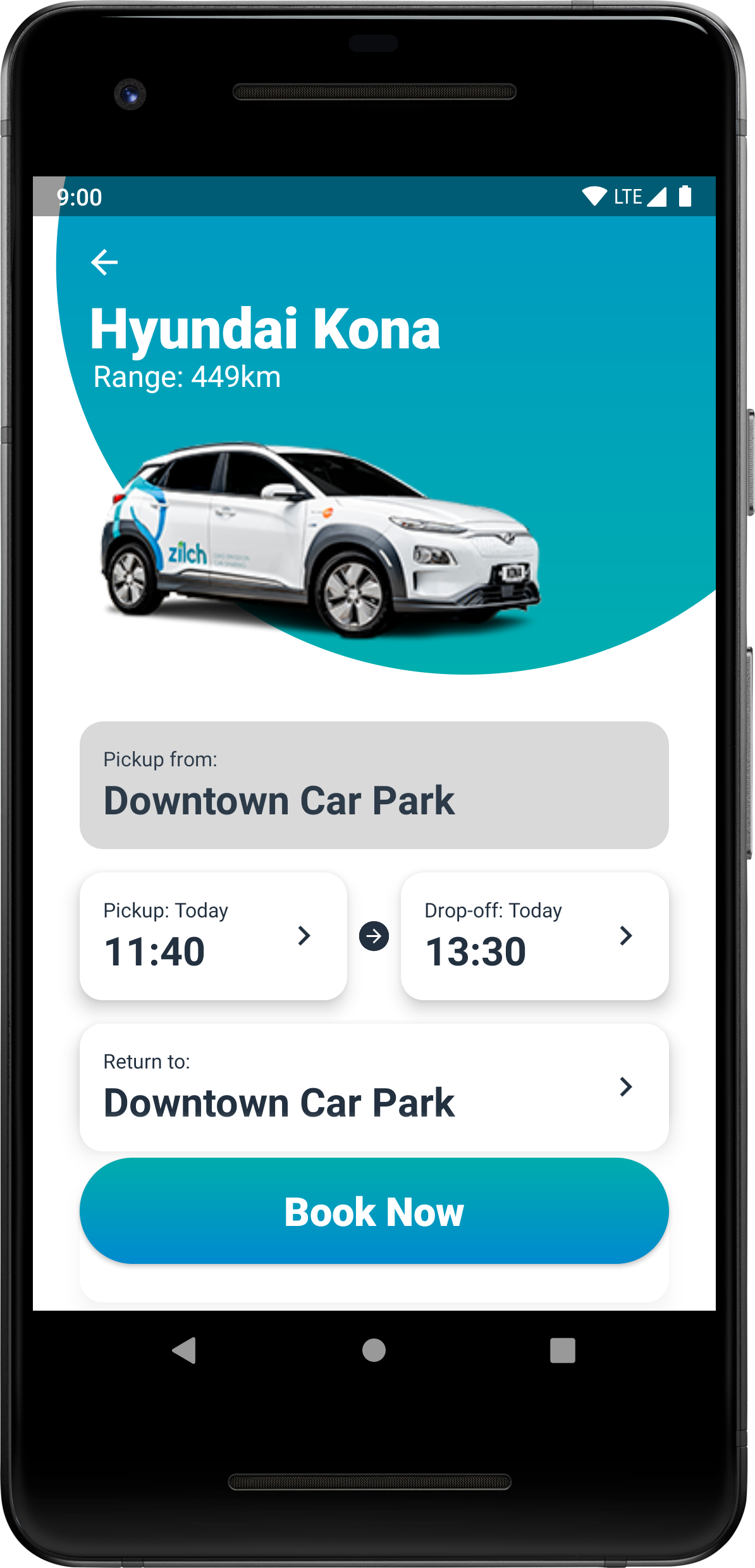This screenshot has height=1568, width=755.
Task: Go to the system home screen
Action: (374, 1351)
